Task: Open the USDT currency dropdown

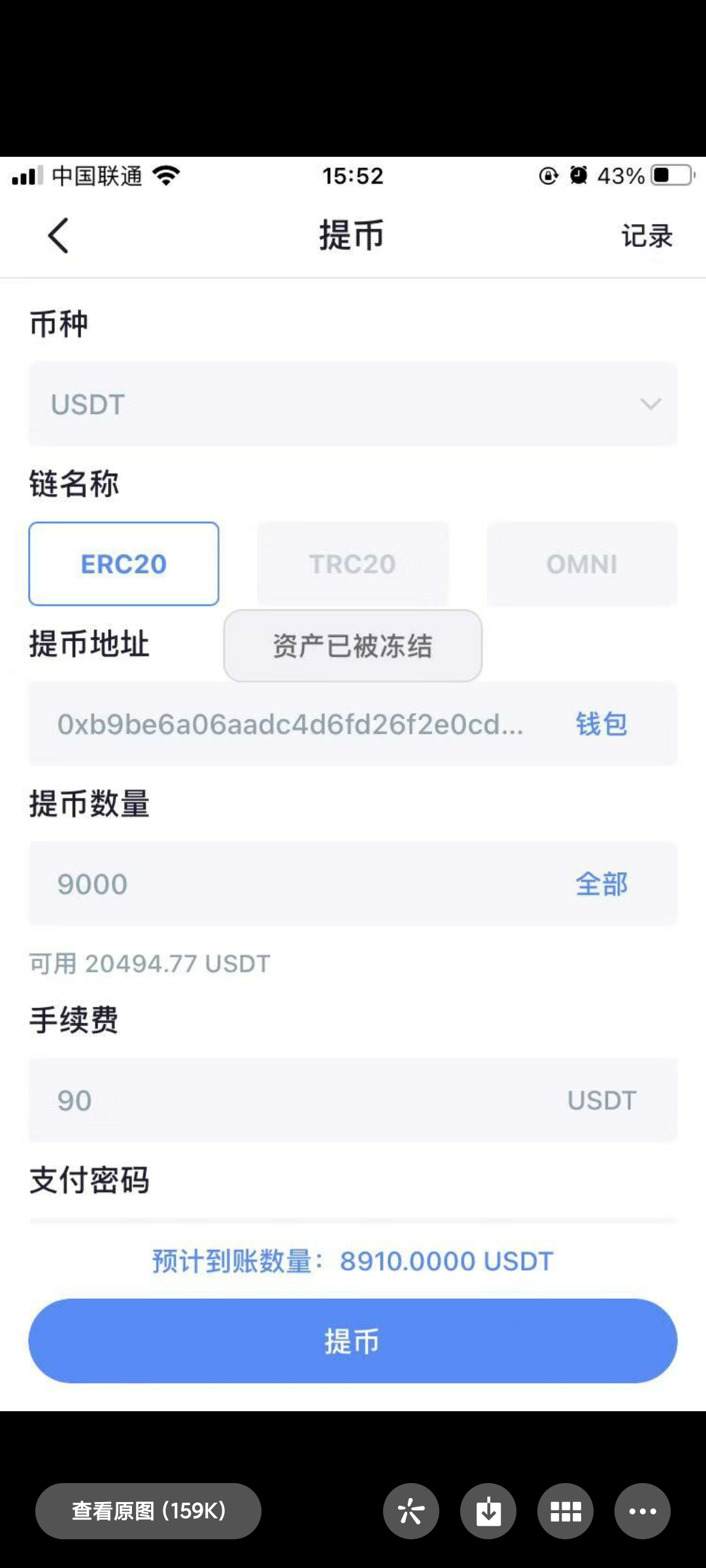Action: [x=352, y=404]
